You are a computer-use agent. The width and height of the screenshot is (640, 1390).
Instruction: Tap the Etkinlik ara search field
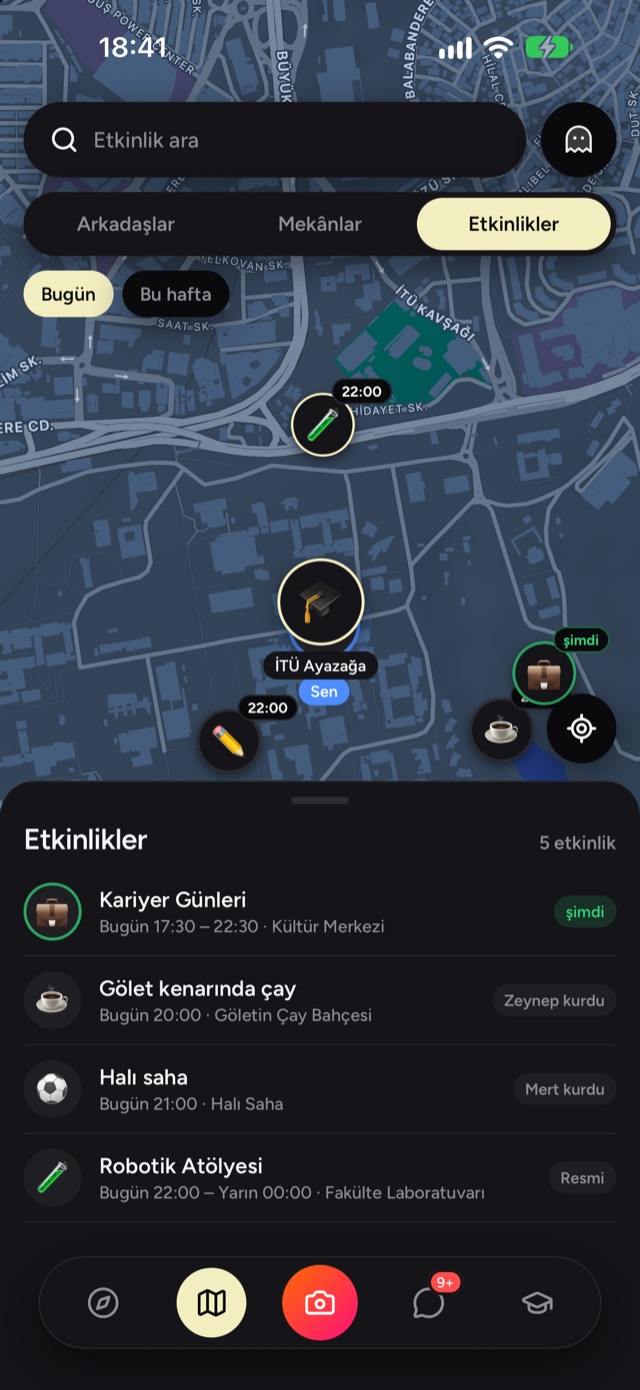[x=275, y=140]
